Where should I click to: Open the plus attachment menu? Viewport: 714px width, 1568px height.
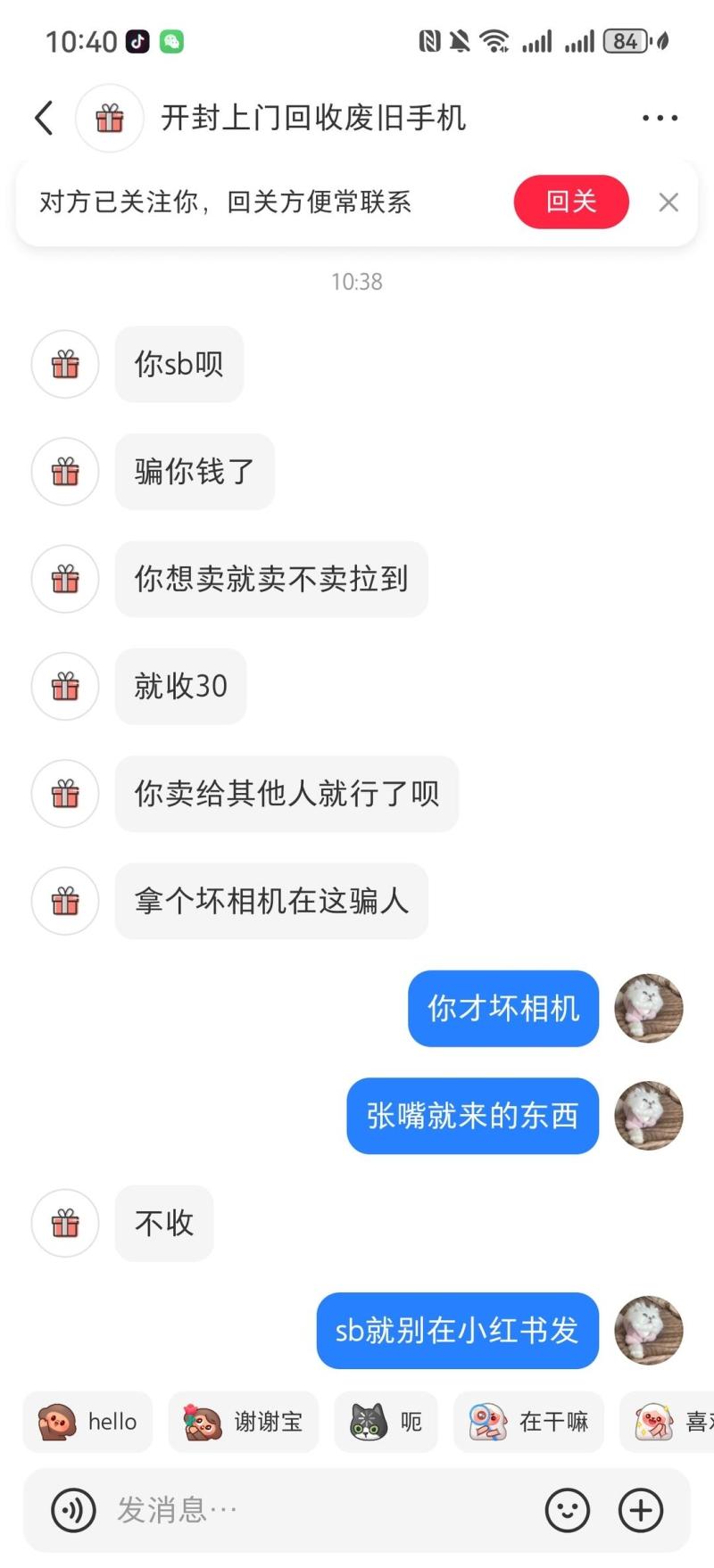(x=641, y=1510)
